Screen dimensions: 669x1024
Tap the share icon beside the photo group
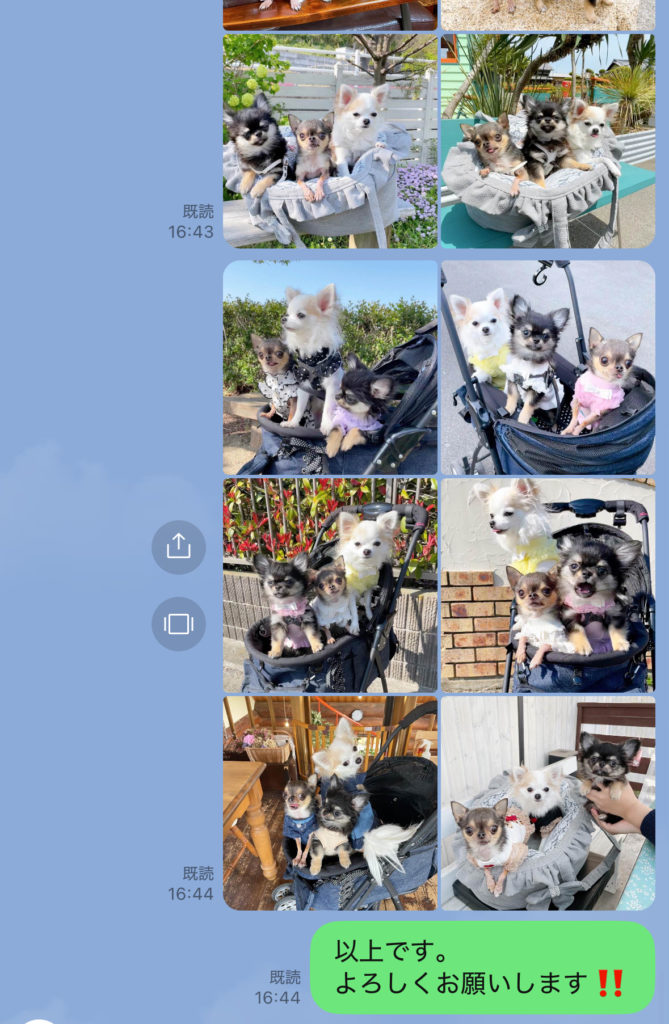coord(178,546)
